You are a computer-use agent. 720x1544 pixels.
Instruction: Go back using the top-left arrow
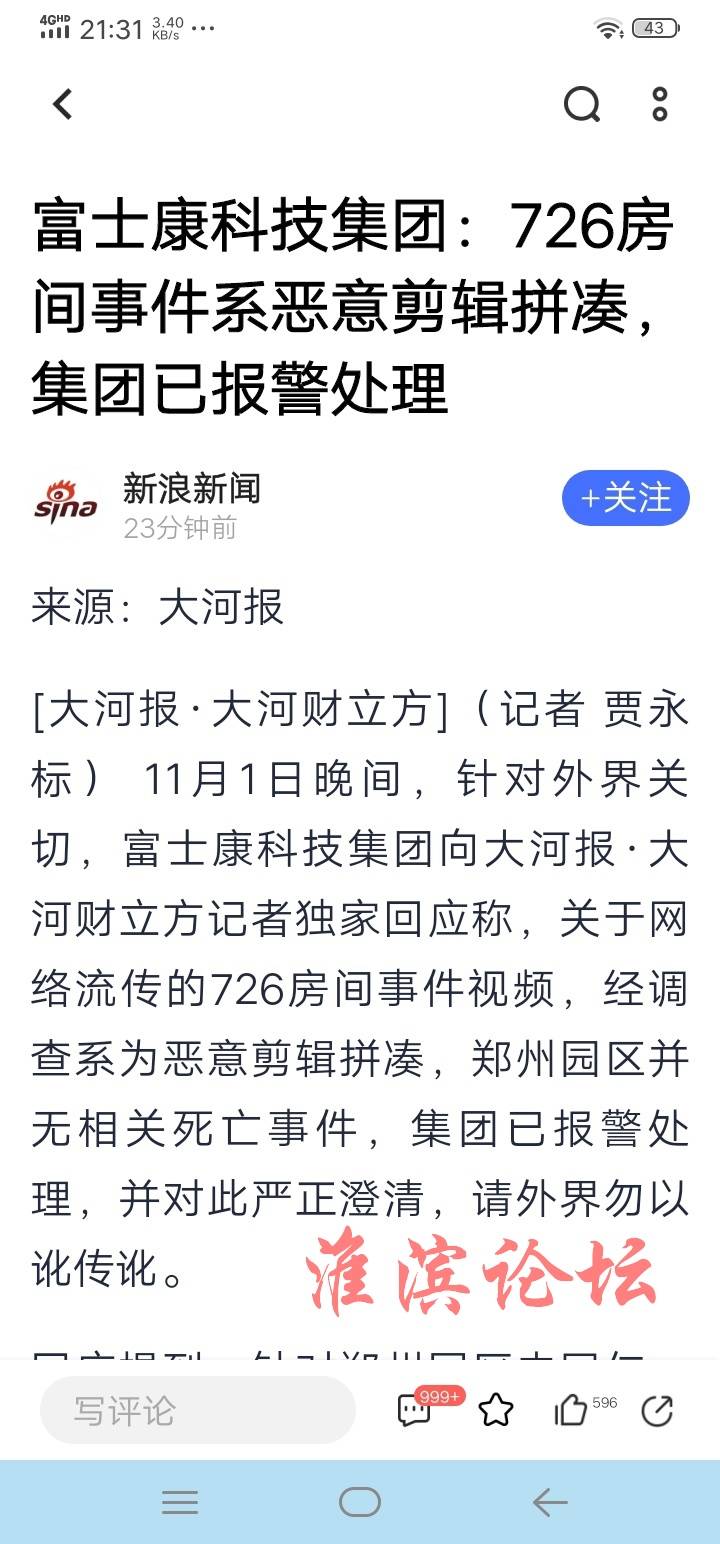(x=62, y=104)
